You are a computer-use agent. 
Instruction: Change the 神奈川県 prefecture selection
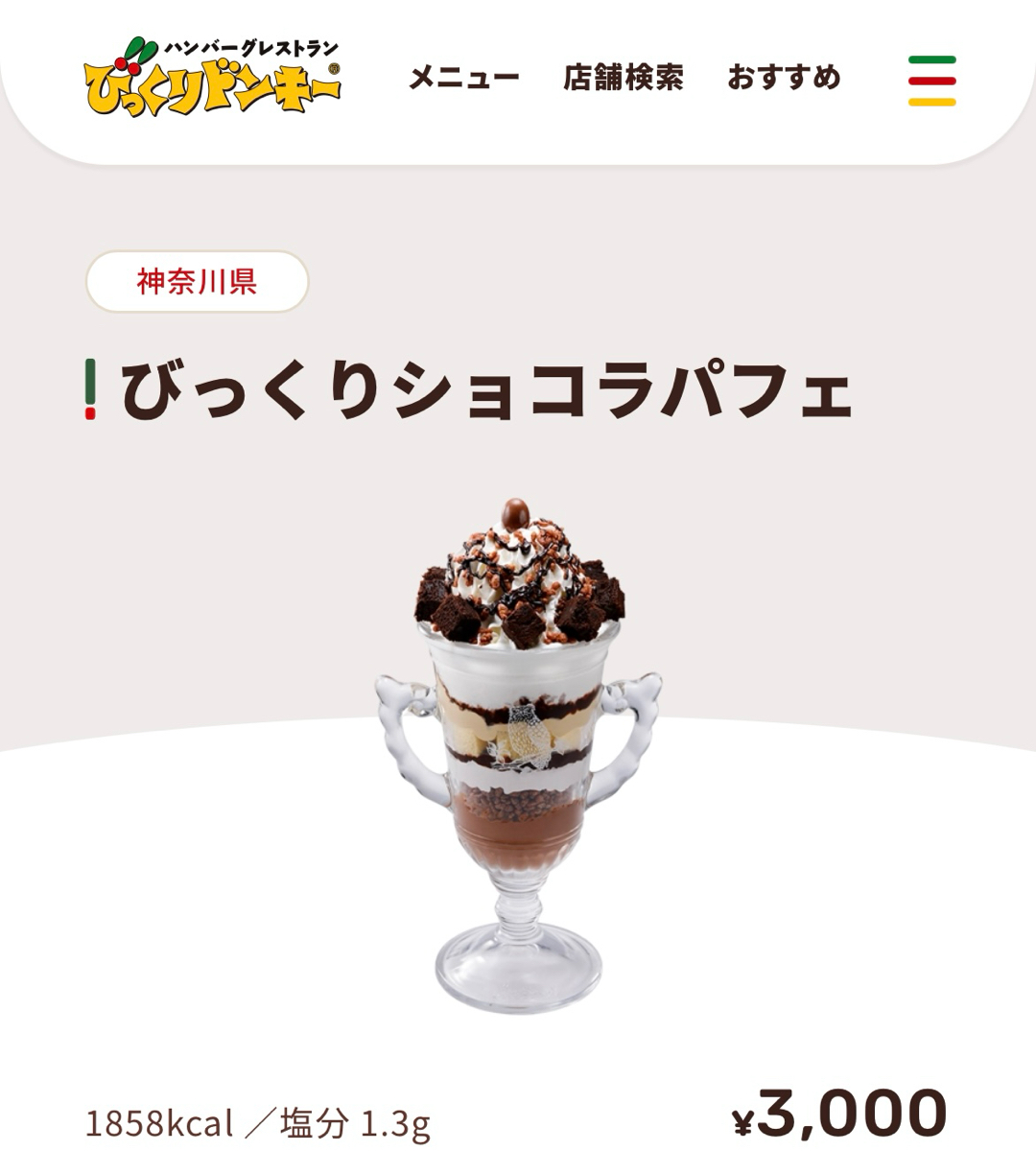(x=197, y=282)
